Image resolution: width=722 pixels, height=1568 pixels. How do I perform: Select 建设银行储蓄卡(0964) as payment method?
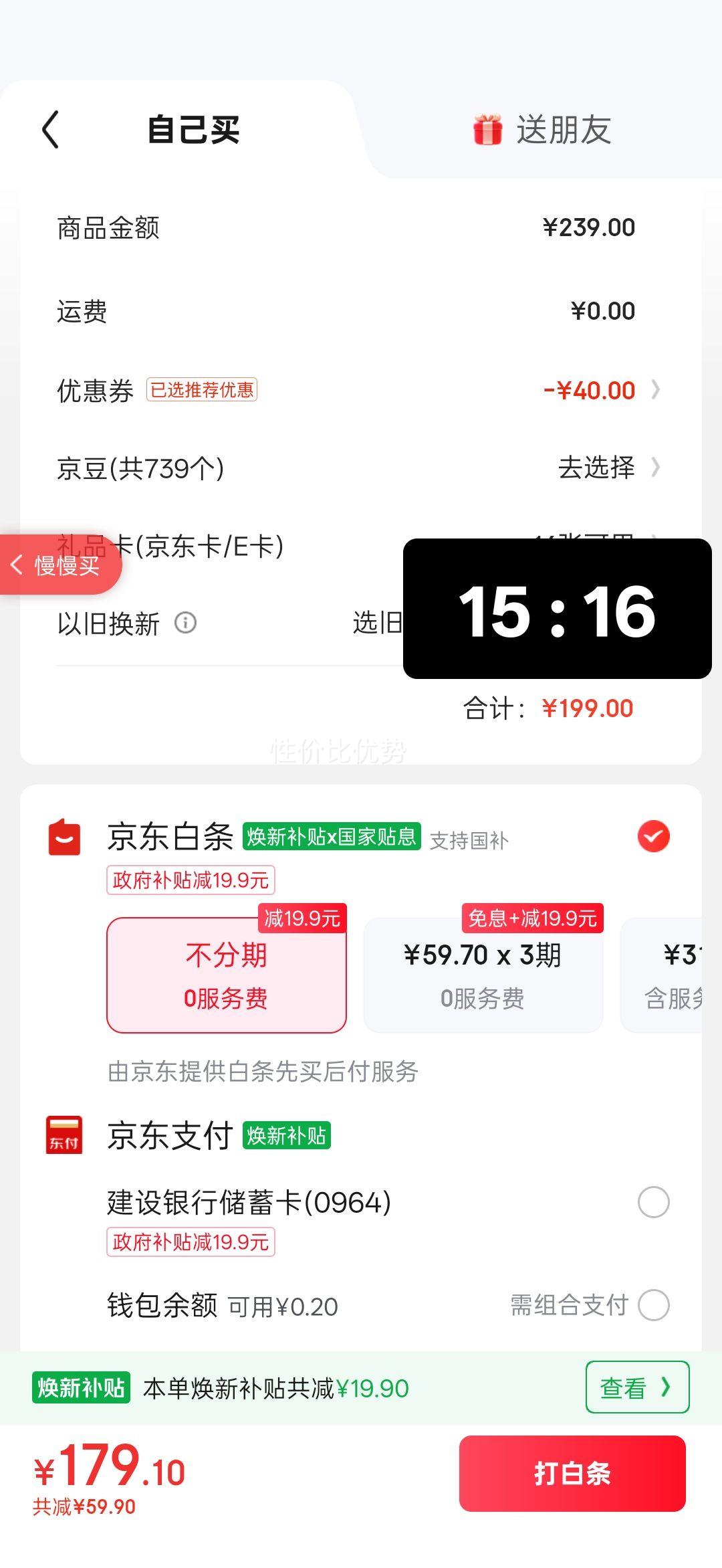[653, 1201]
